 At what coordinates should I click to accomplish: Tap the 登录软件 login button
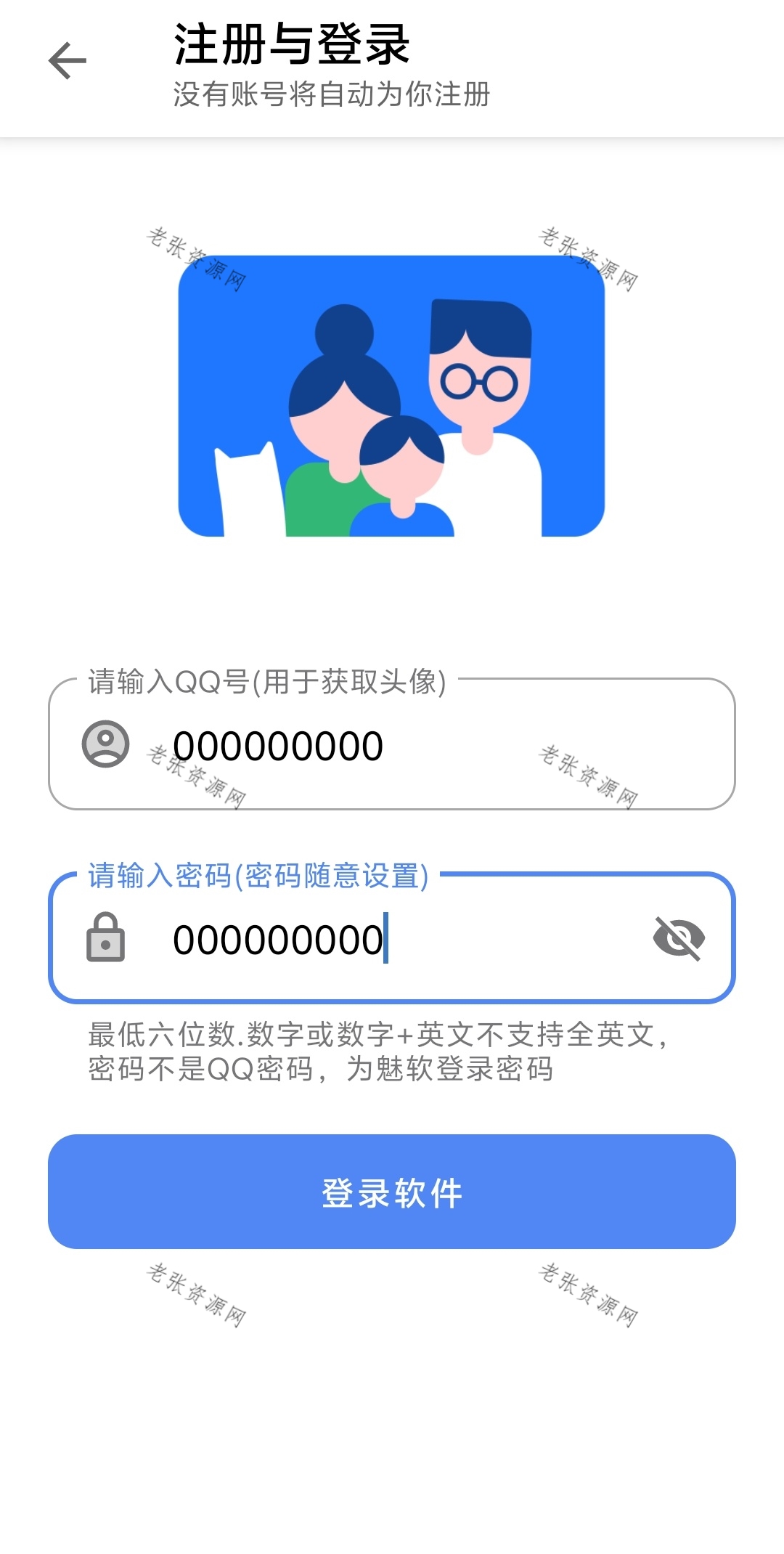click(392, 1192)
